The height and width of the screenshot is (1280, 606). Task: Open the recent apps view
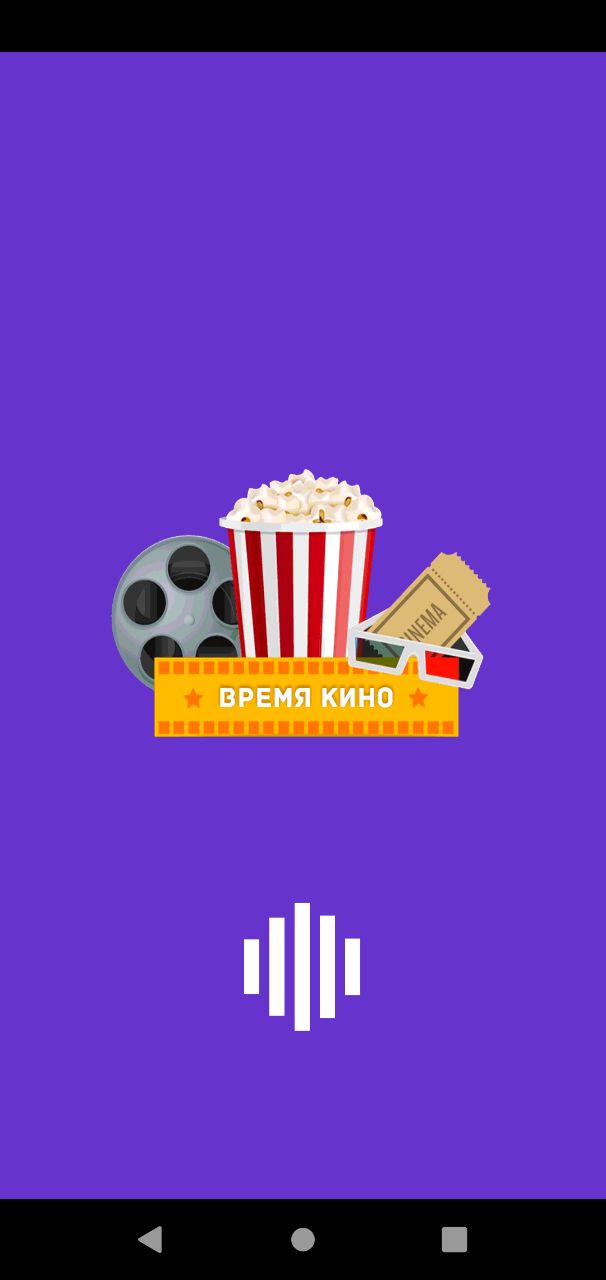point(454,1240)
